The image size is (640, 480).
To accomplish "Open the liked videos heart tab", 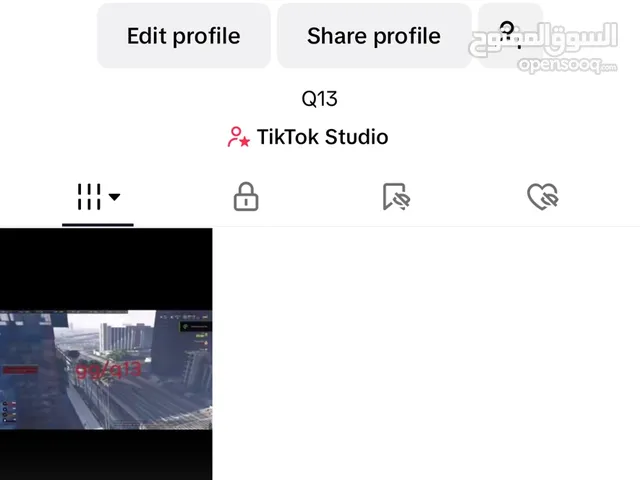I will [542, 197].
